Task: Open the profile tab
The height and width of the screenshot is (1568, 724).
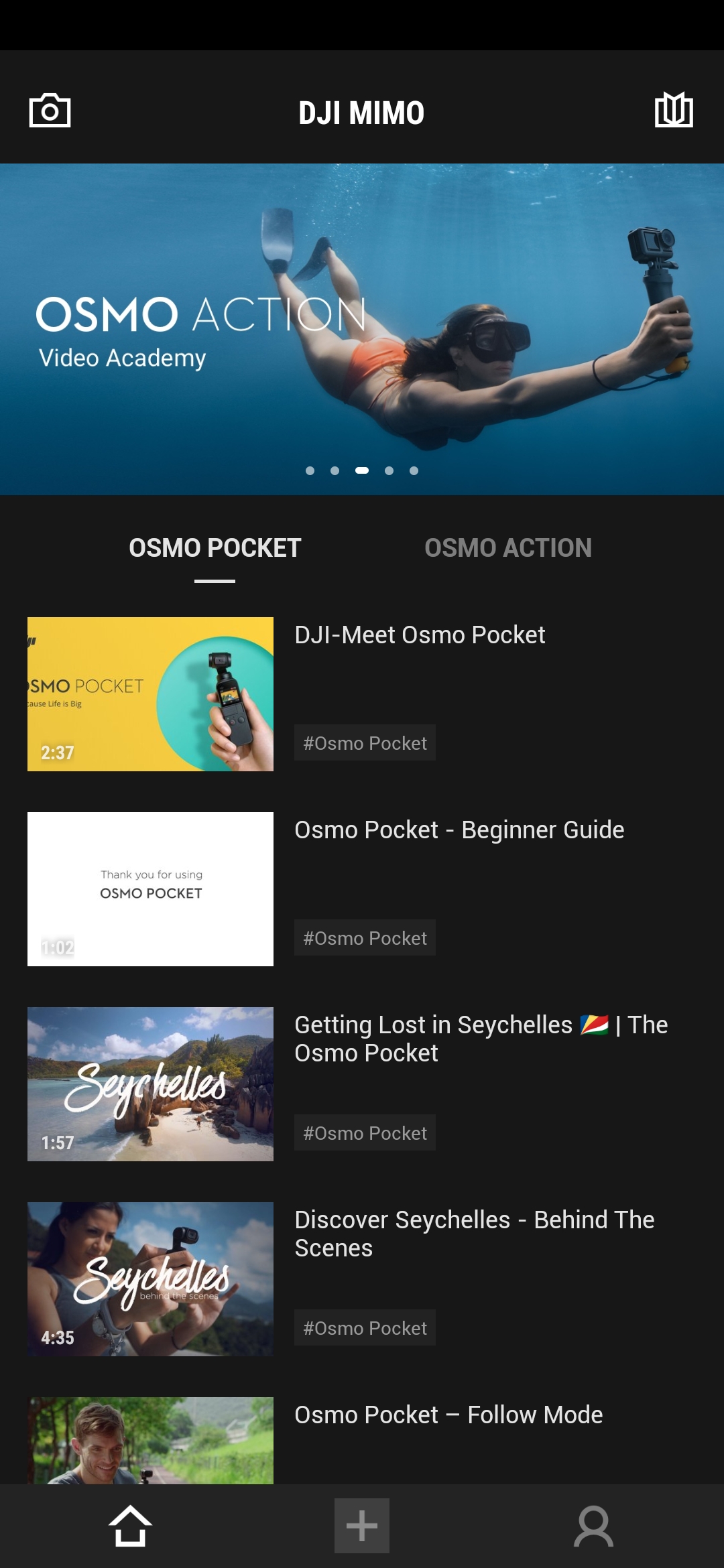Action: pos(593,1526)
